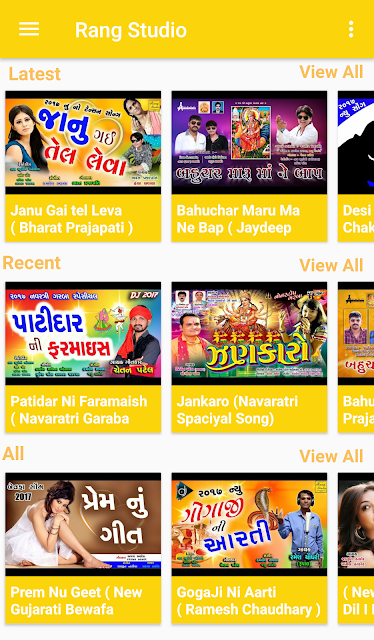Open GogaJi Ni Aarti video
374x640 pixels.
249,548
